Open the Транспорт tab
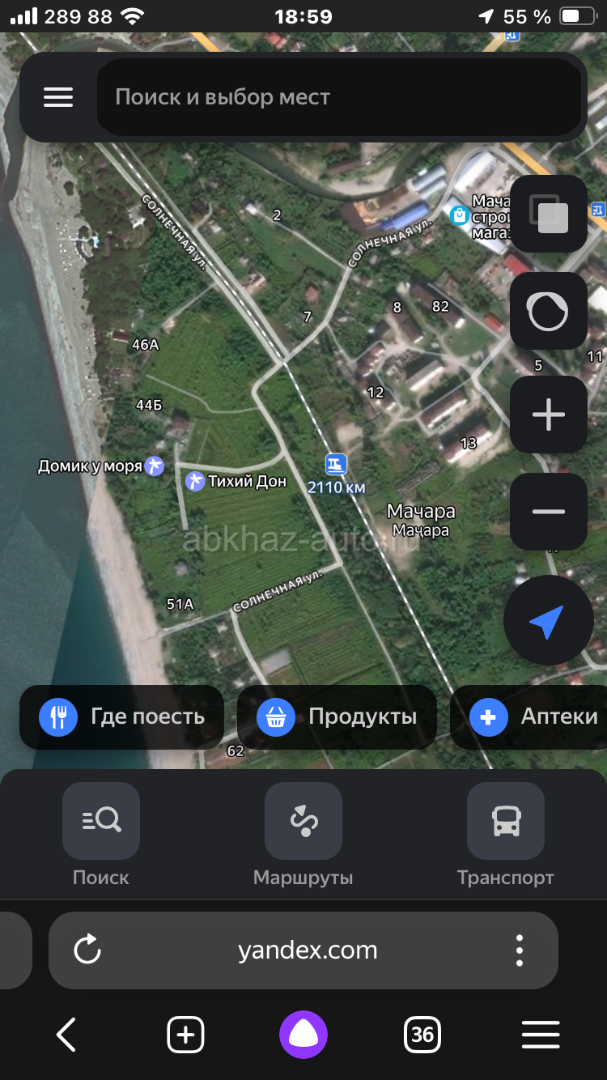The height and width of the screenshot is (1080, 607). (x=505, y=834)
